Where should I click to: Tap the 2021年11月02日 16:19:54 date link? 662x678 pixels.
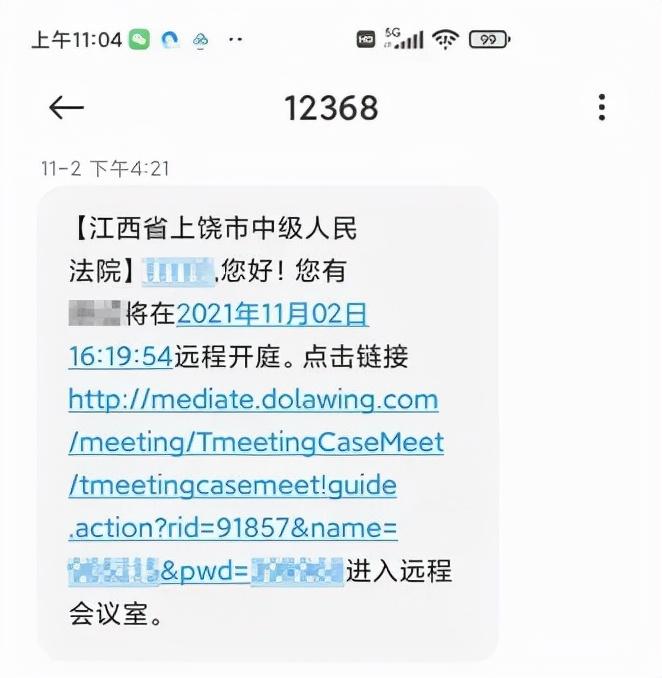coord(272,315)
